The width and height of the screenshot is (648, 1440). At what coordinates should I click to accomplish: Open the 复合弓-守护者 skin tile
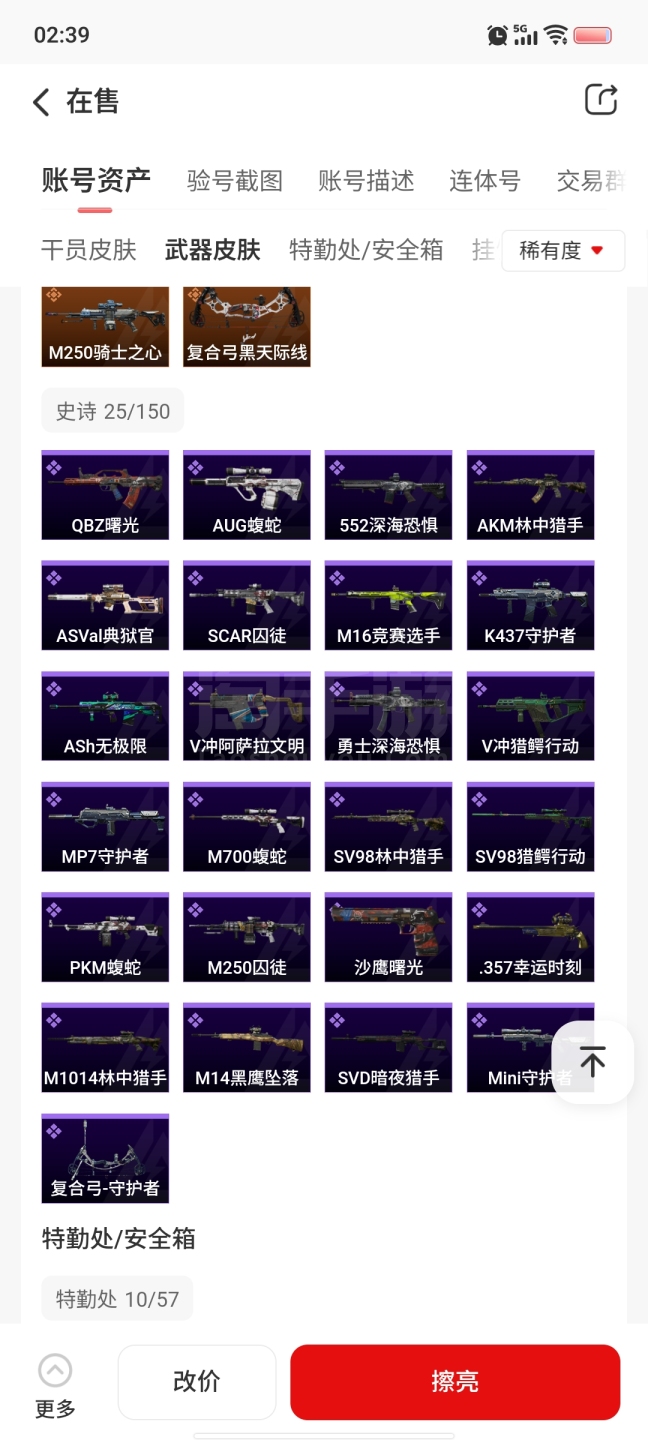105,1158
